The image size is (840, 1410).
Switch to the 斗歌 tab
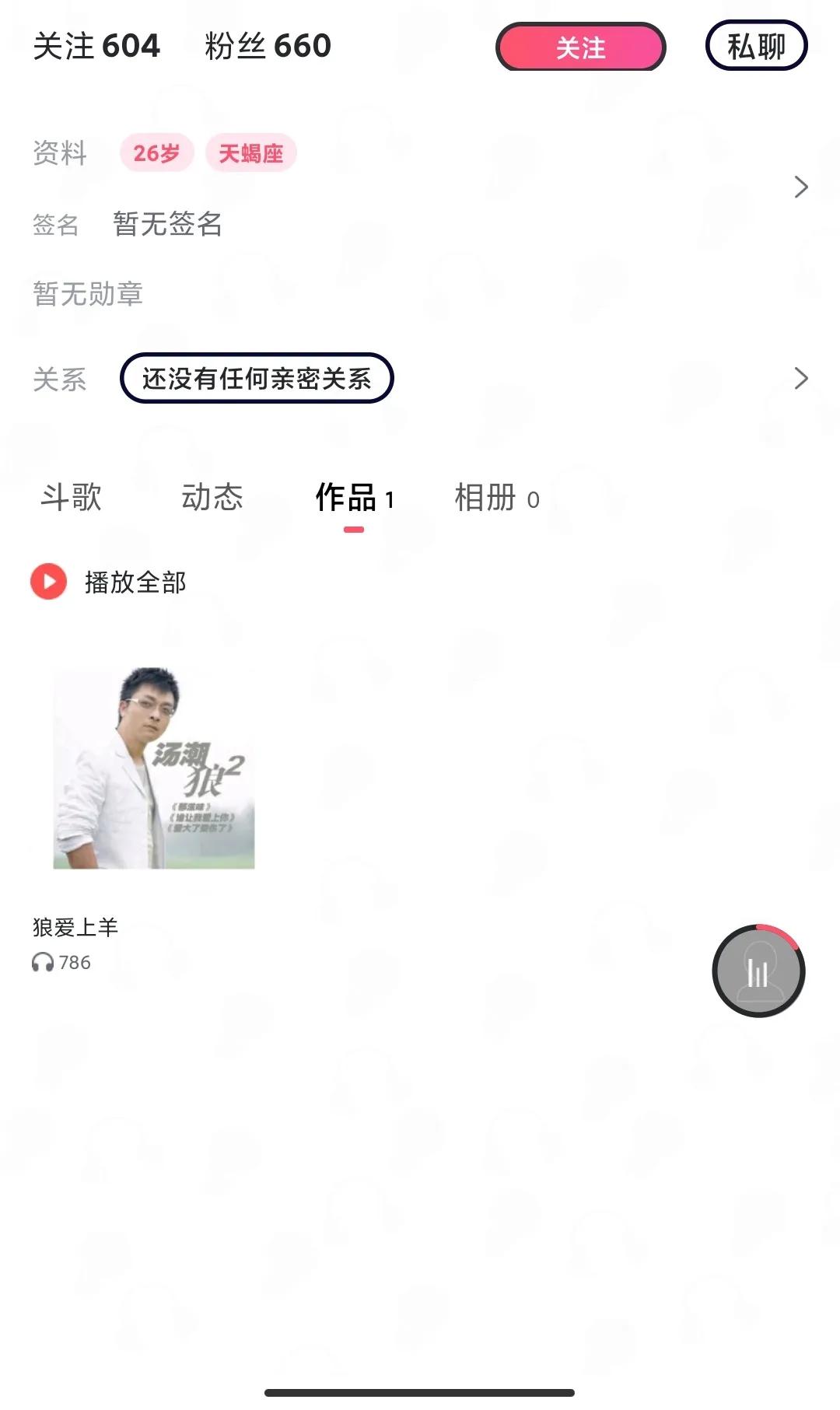[x=69, y=498]
